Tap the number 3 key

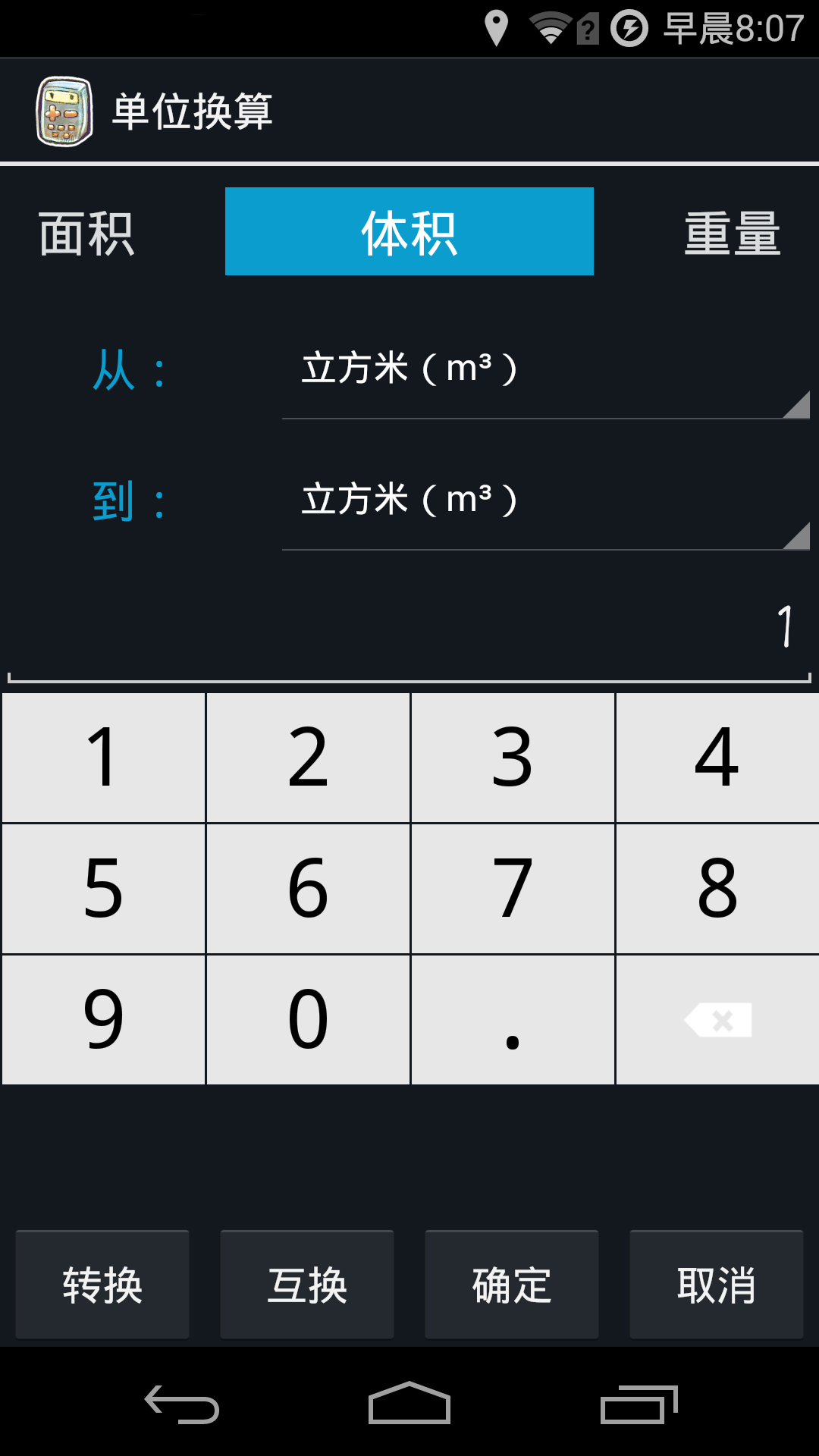pos(513,758)
